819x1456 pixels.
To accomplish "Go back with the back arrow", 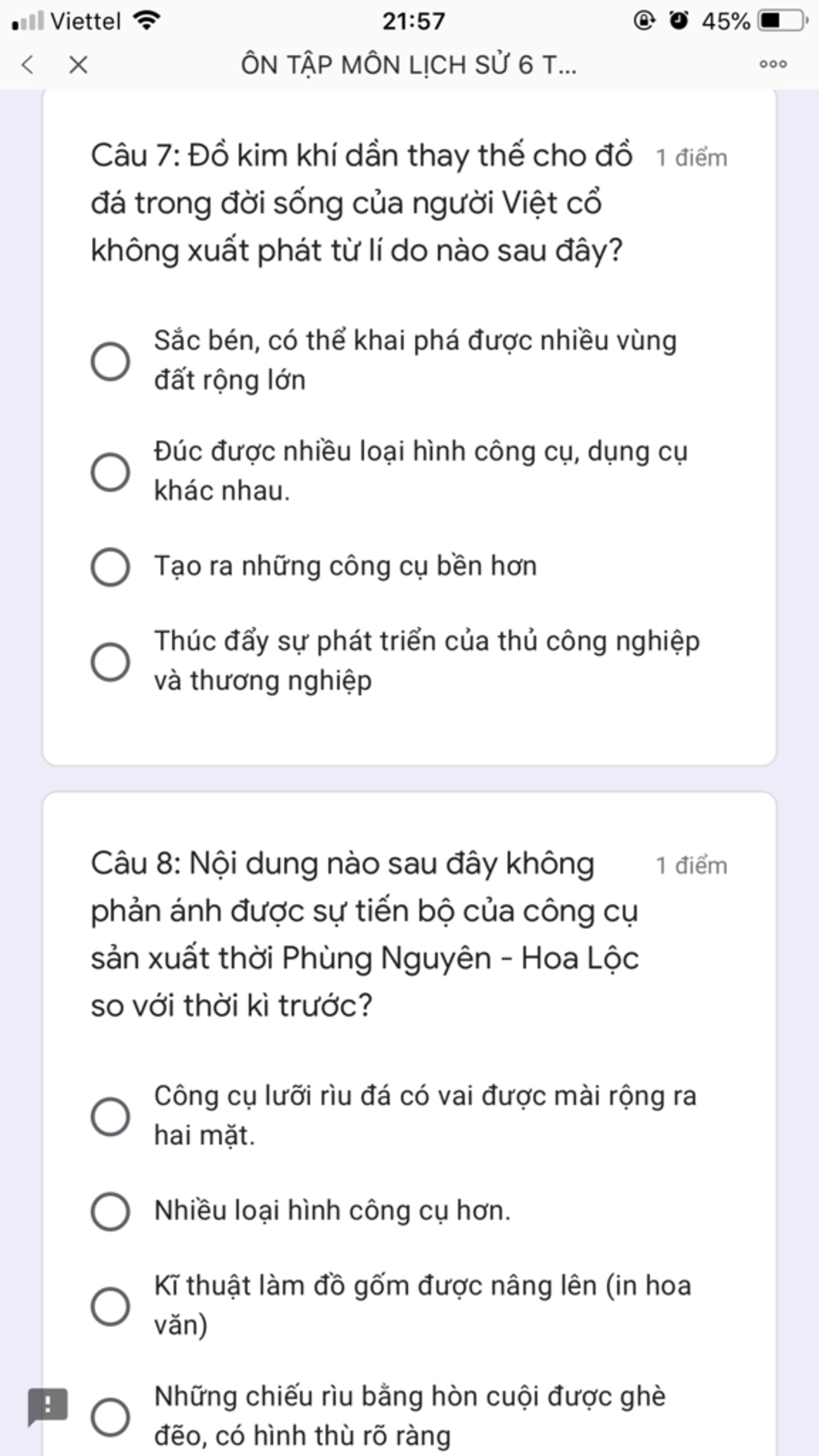I will [x=28, y=65].
